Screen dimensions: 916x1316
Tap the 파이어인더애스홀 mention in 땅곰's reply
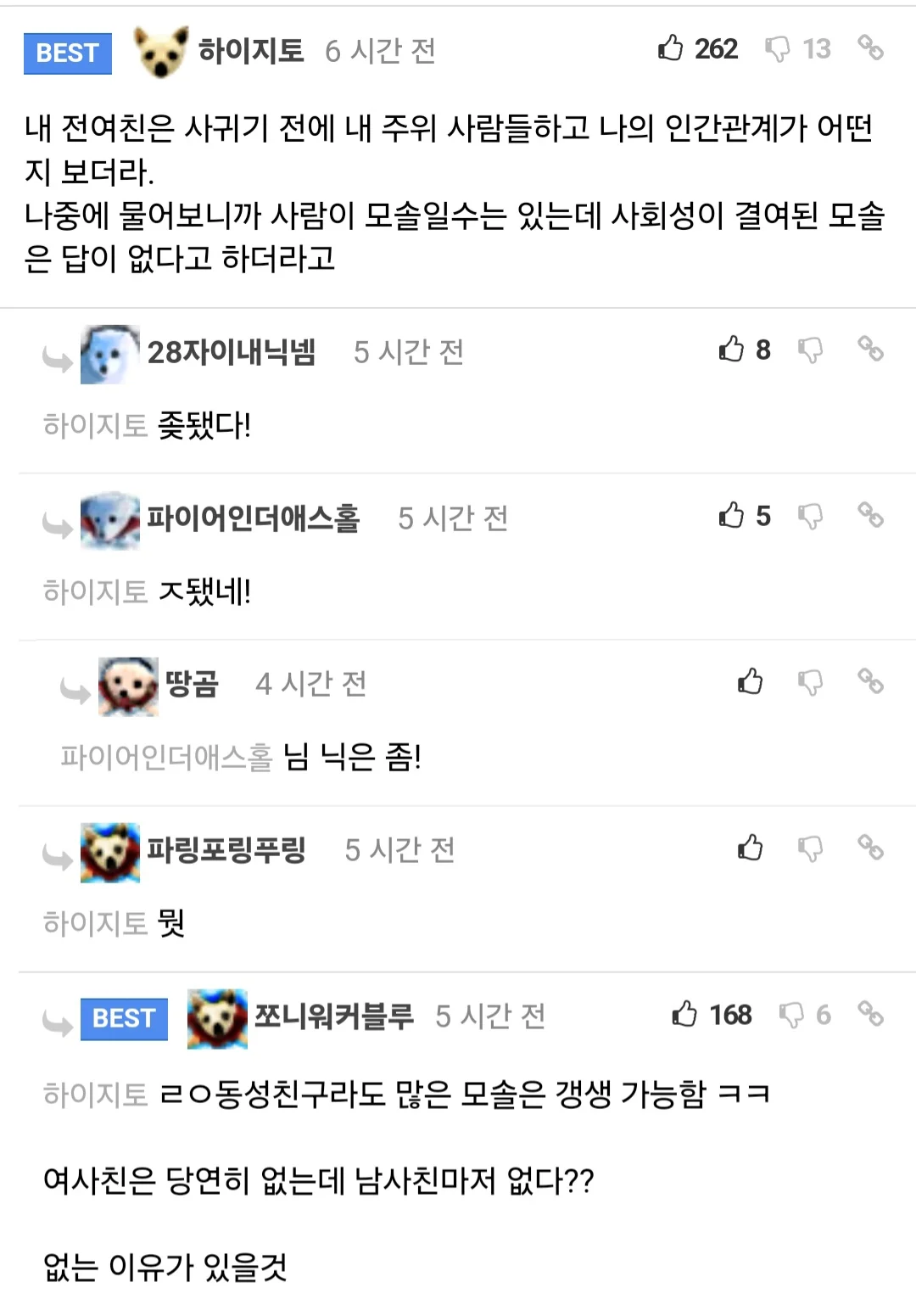(166, 757)
